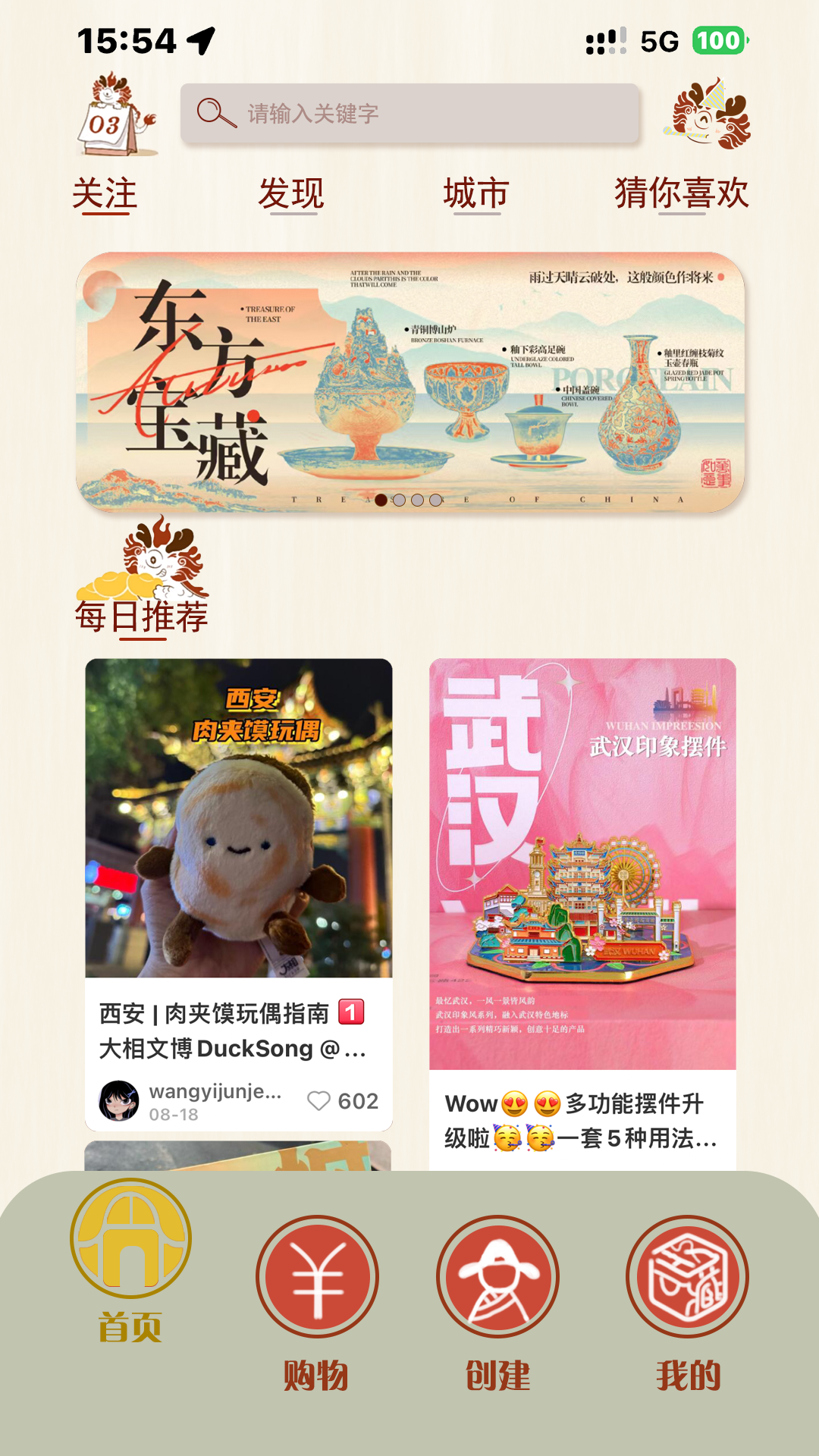Open the 武汉印象摆件 post card
The height and width of the screenshot is (1456, 819).
582,914
